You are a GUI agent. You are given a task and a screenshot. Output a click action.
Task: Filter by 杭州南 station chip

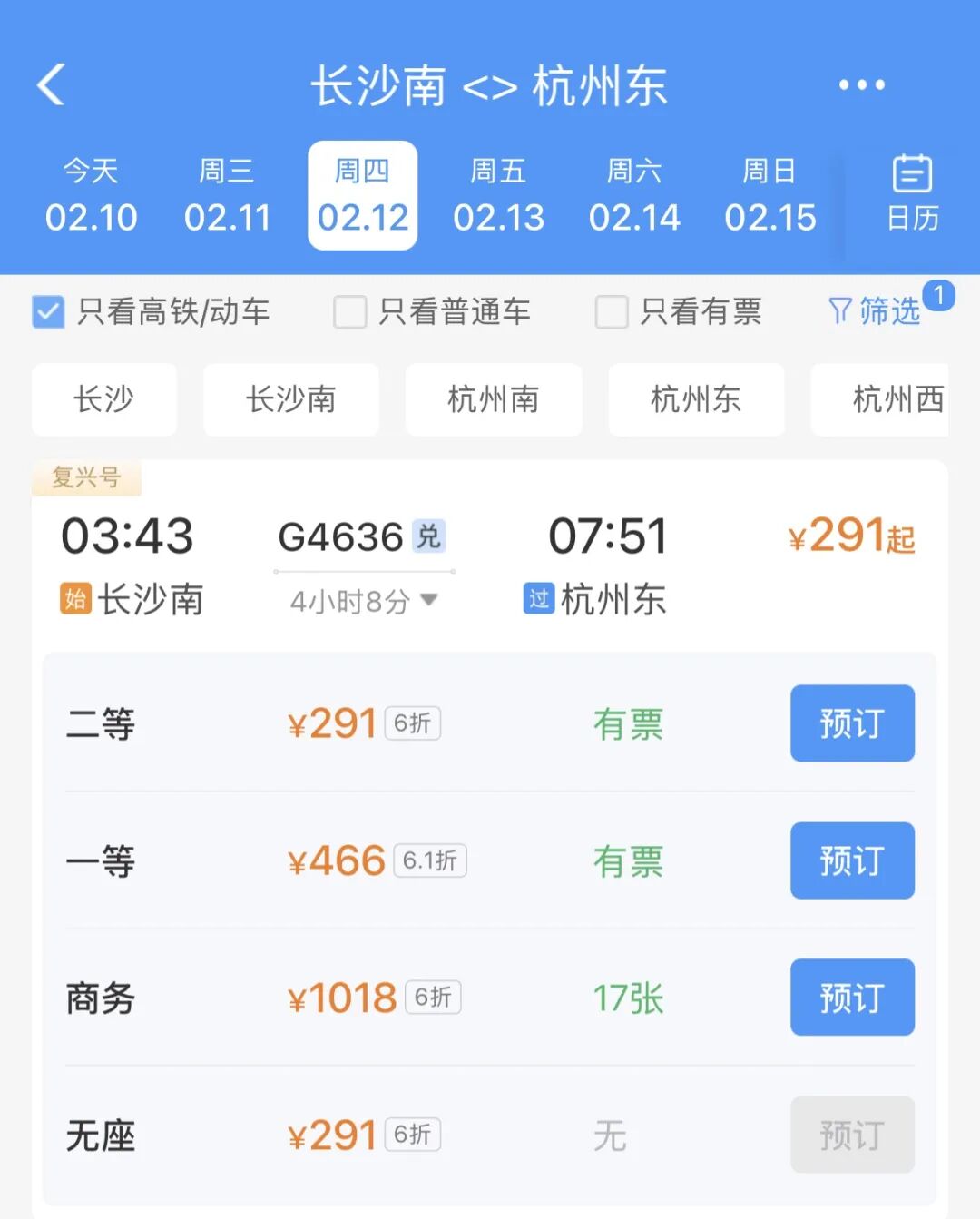pos(494,399)
